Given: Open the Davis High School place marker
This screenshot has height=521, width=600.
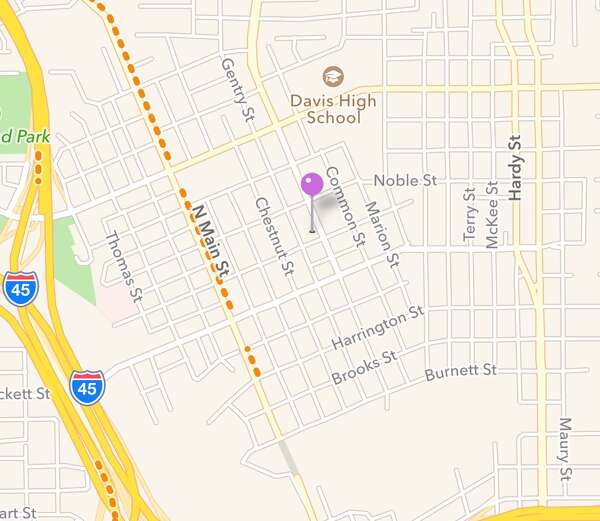Looking at the screenshot, I should (x=332, y=77).
